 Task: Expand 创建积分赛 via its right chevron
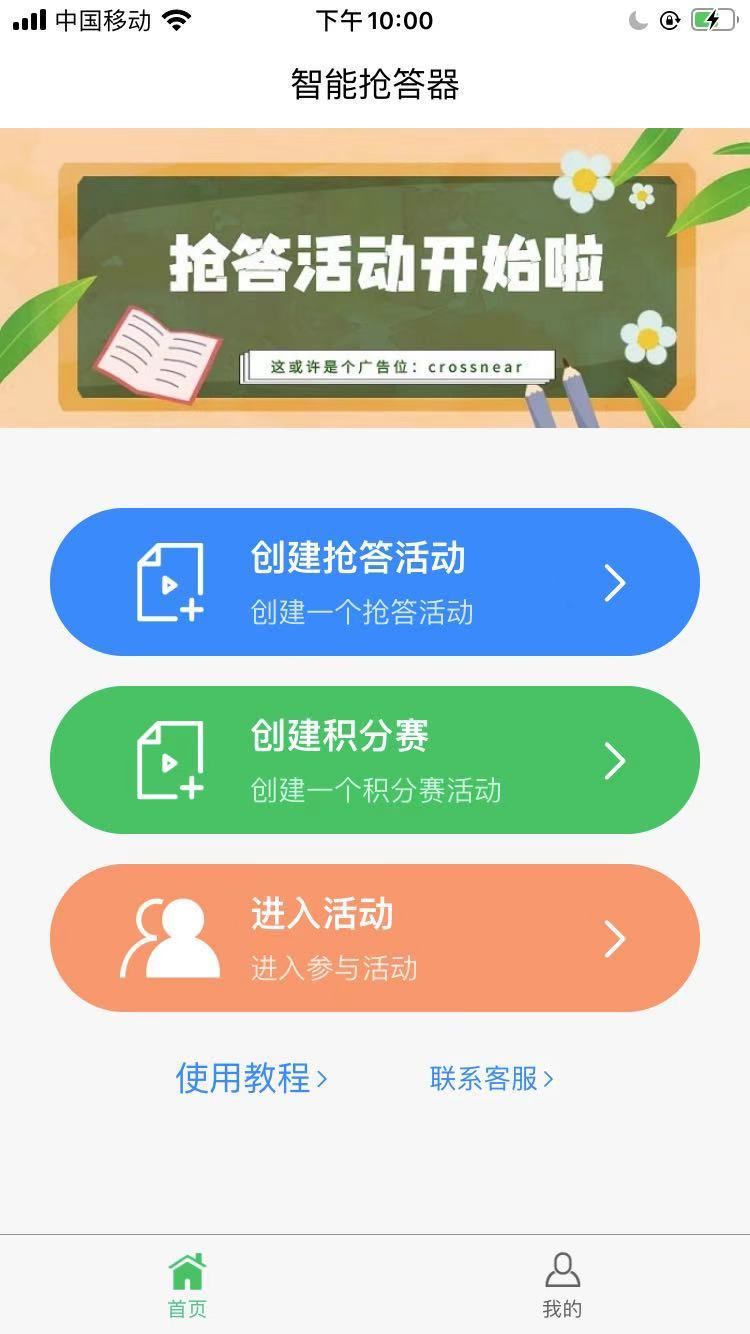tap(616, 760)
